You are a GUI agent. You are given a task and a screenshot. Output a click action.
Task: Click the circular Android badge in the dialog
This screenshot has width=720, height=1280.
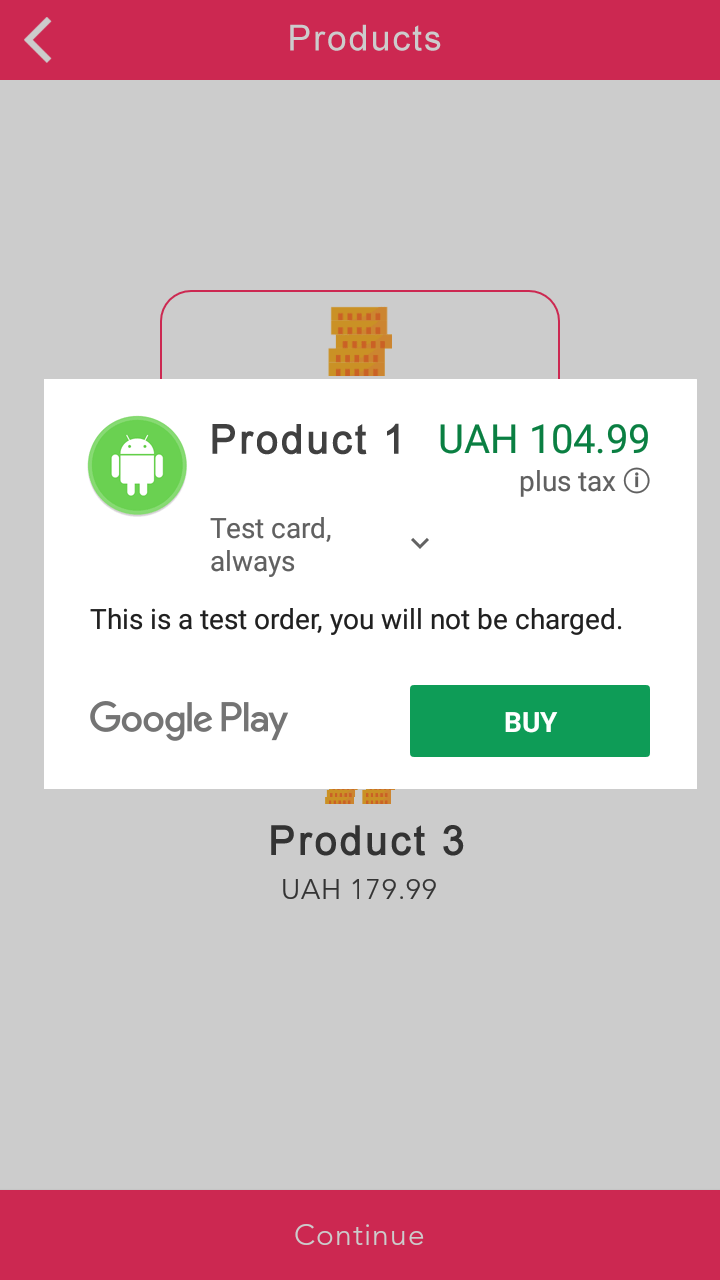137,464
